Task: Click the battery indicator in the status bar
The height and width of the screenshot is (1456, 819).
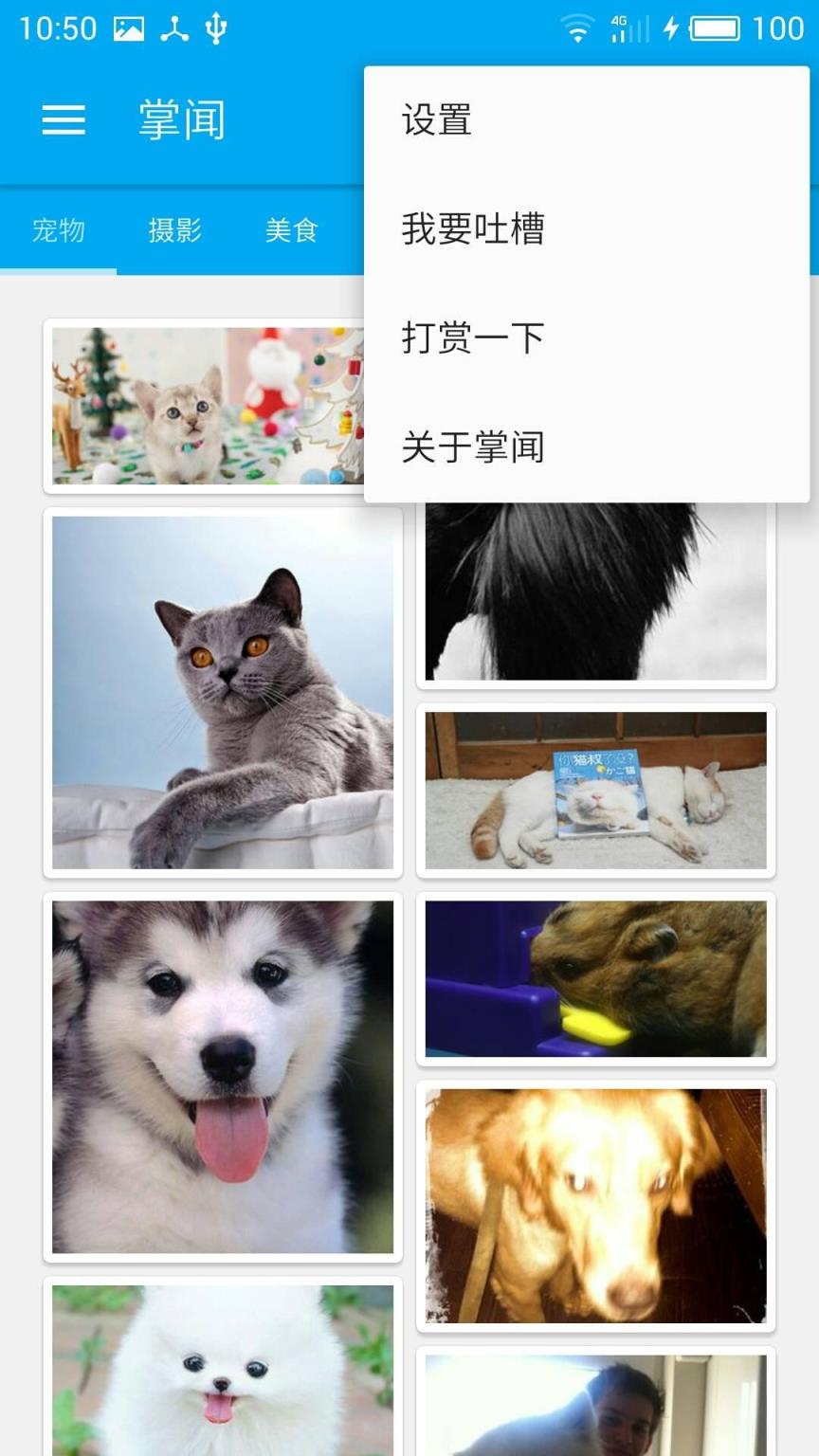Action: 714,28
